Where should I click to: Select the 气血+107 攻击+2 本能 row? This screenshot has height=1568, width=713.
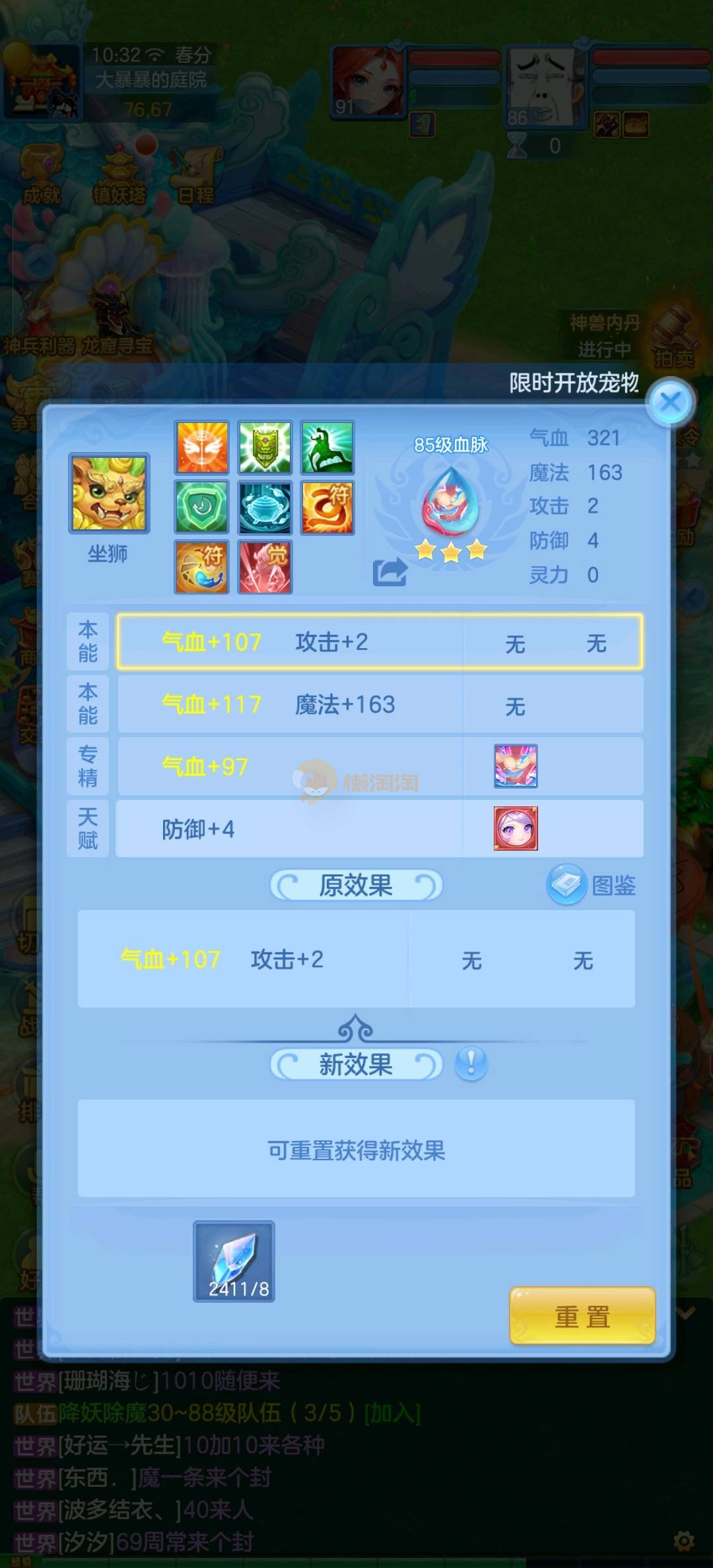pos(380,642)
